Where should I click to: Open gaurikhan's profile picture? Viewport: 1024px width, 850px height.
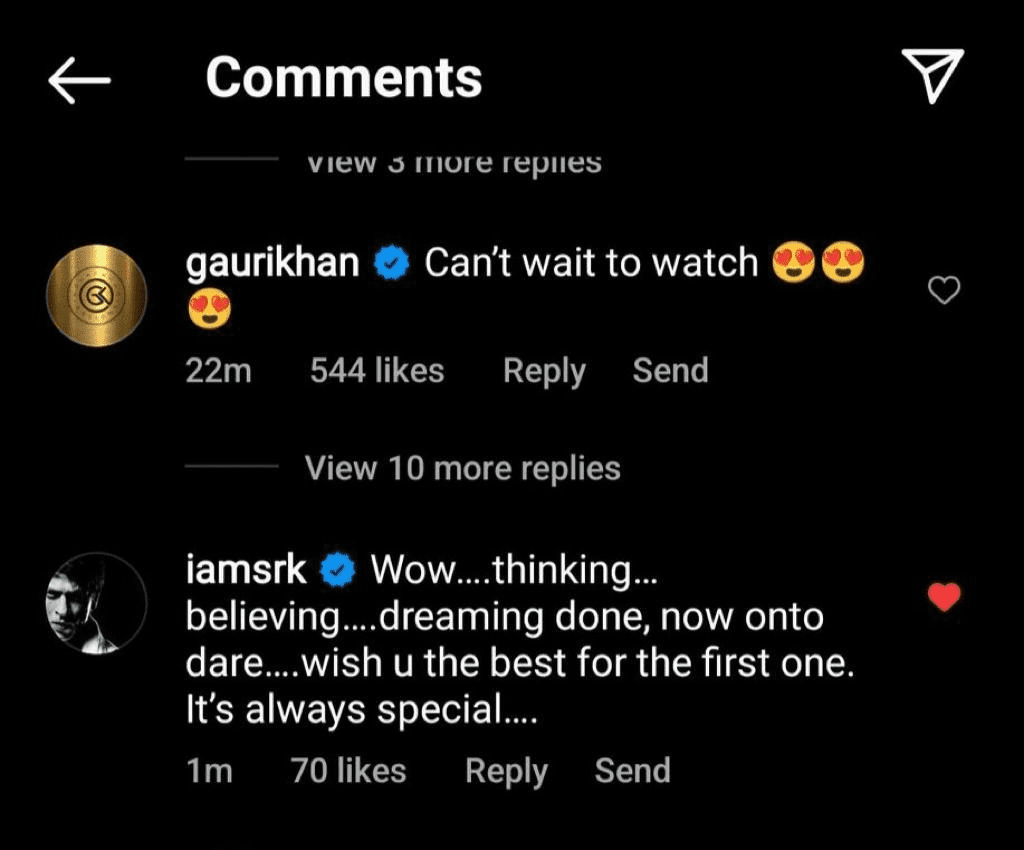tap(97, 295)
